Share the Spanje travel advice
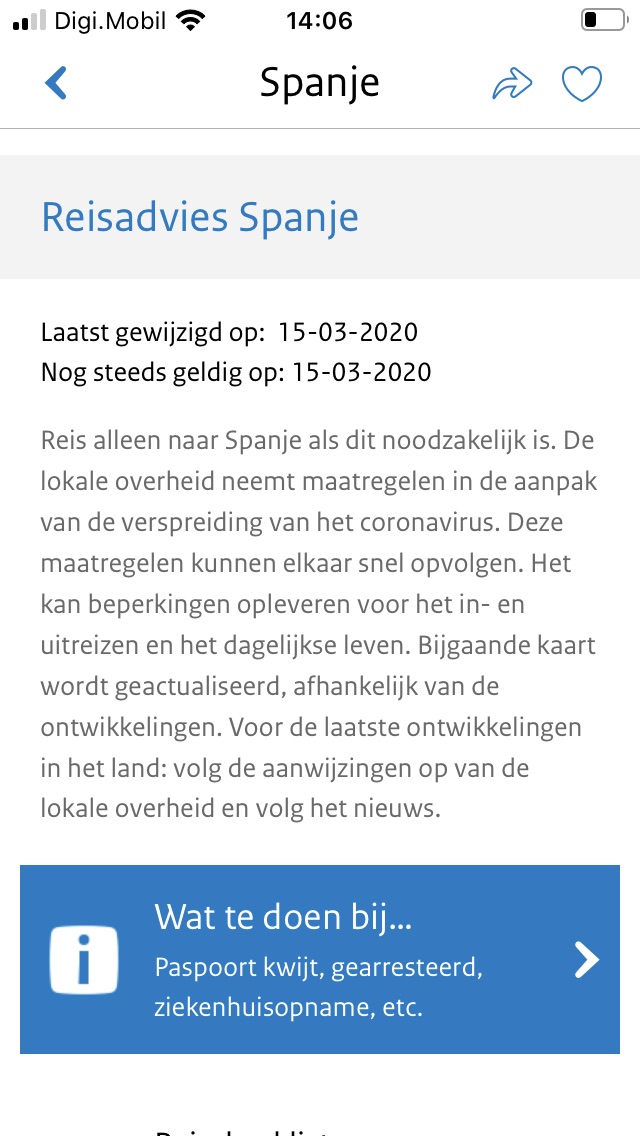This screenshot has width=640, height=1136. [x=512, y=84]
